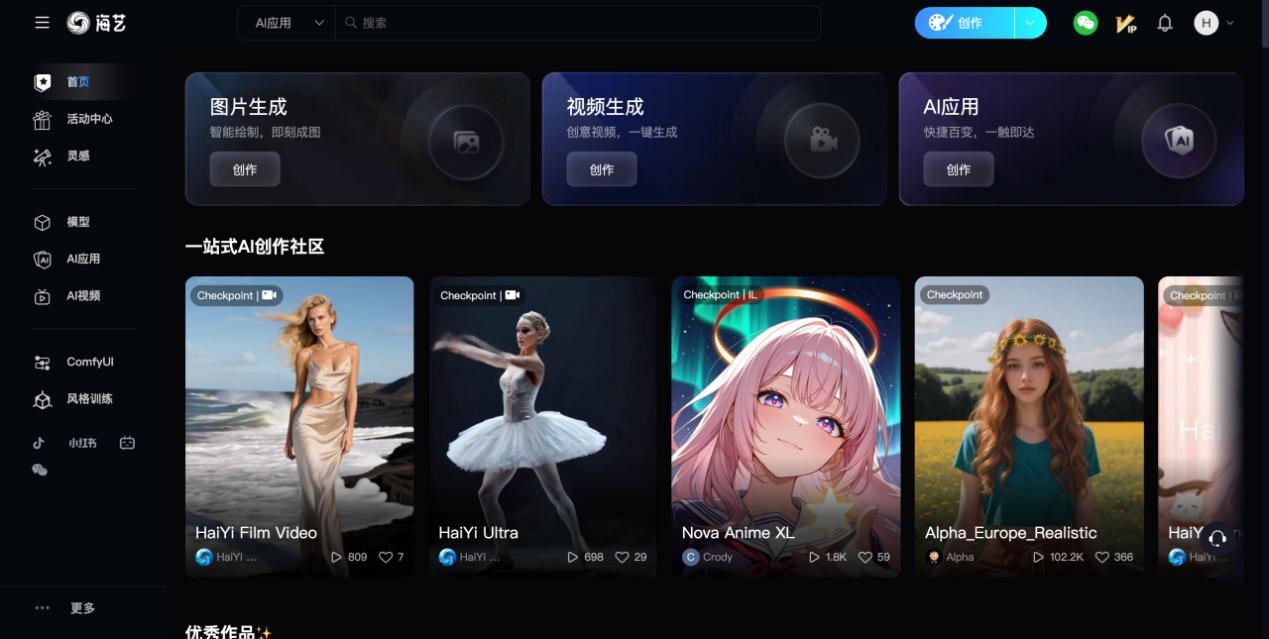Open AI视频 in the sidebar
1269x639 pixels.
(x=83, y=296)
